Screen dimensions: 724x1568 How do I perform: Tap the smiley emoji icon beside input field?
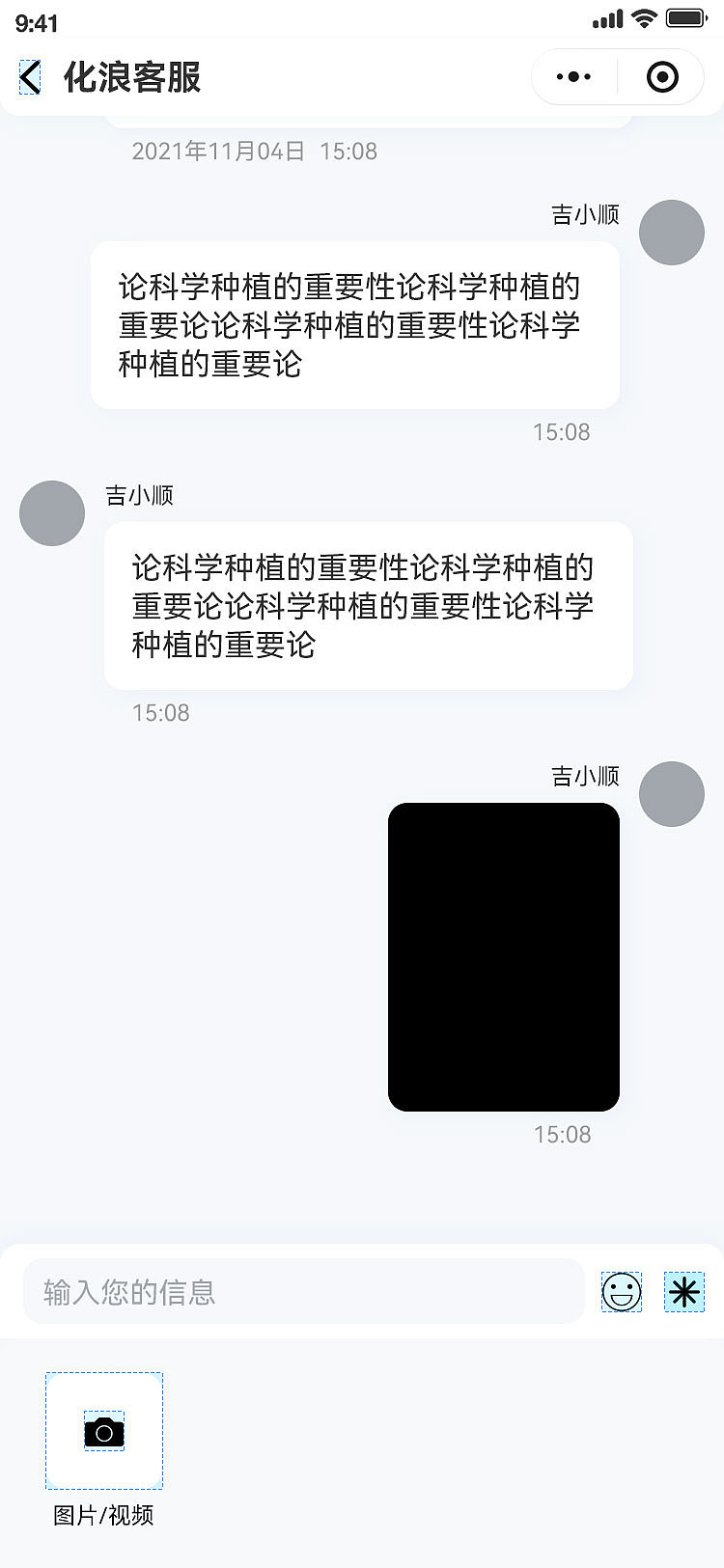point(622,1291)
